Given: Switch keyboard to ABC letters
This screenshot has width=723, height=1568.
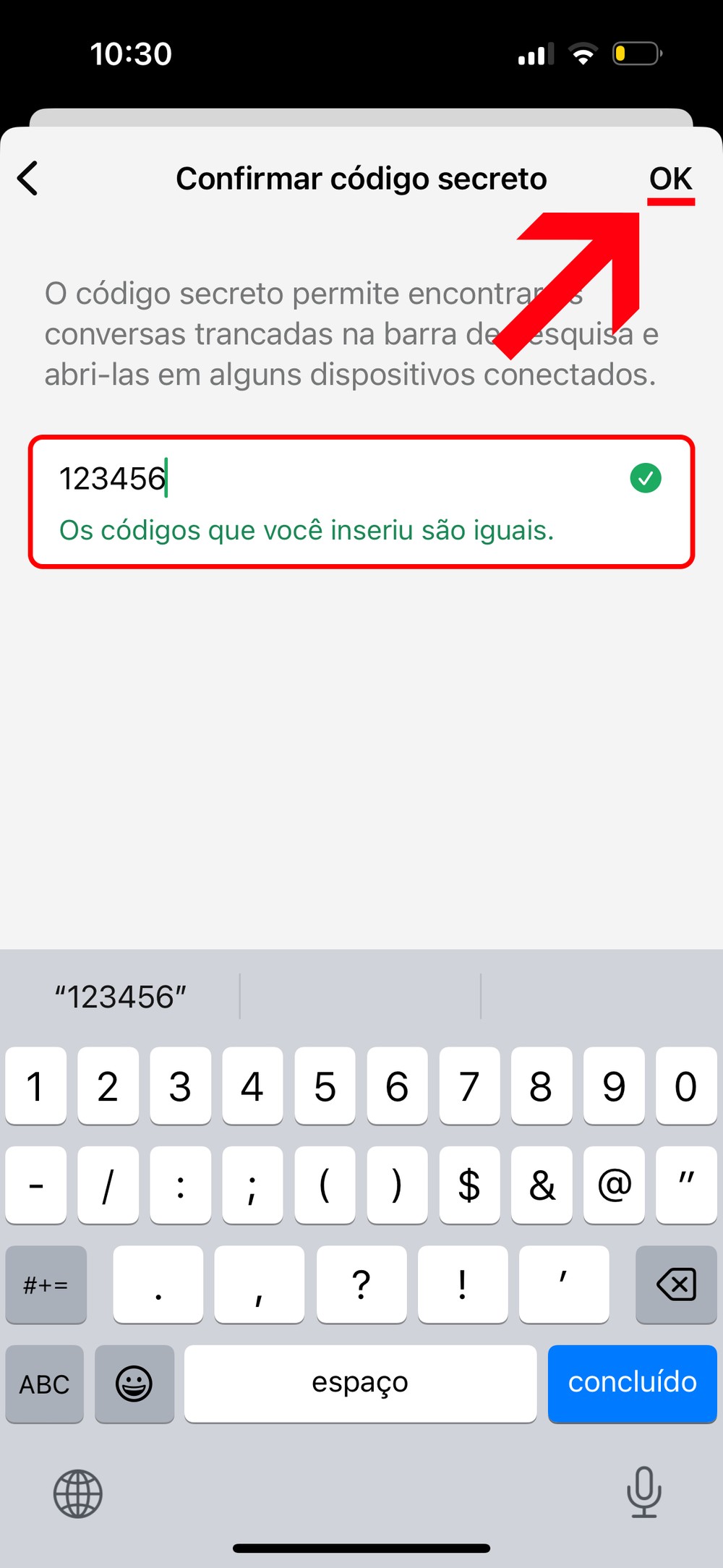Looking at the screenshot, I should pyautogui.click(x=44, y=1384).
